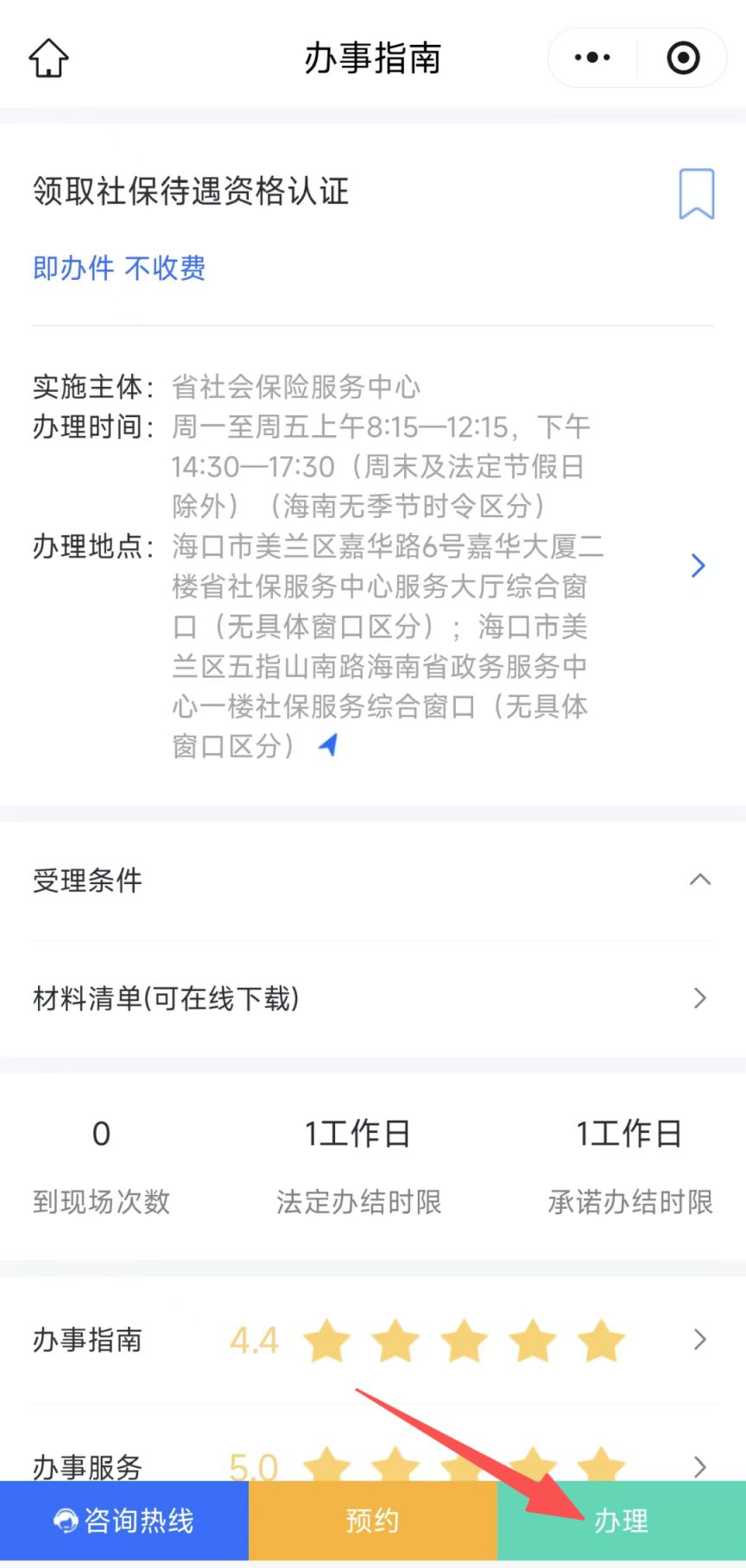Viewport: 746px width, 1568px height.
Task: Open the more options ellipsis menu
Action: click(591, 57)
